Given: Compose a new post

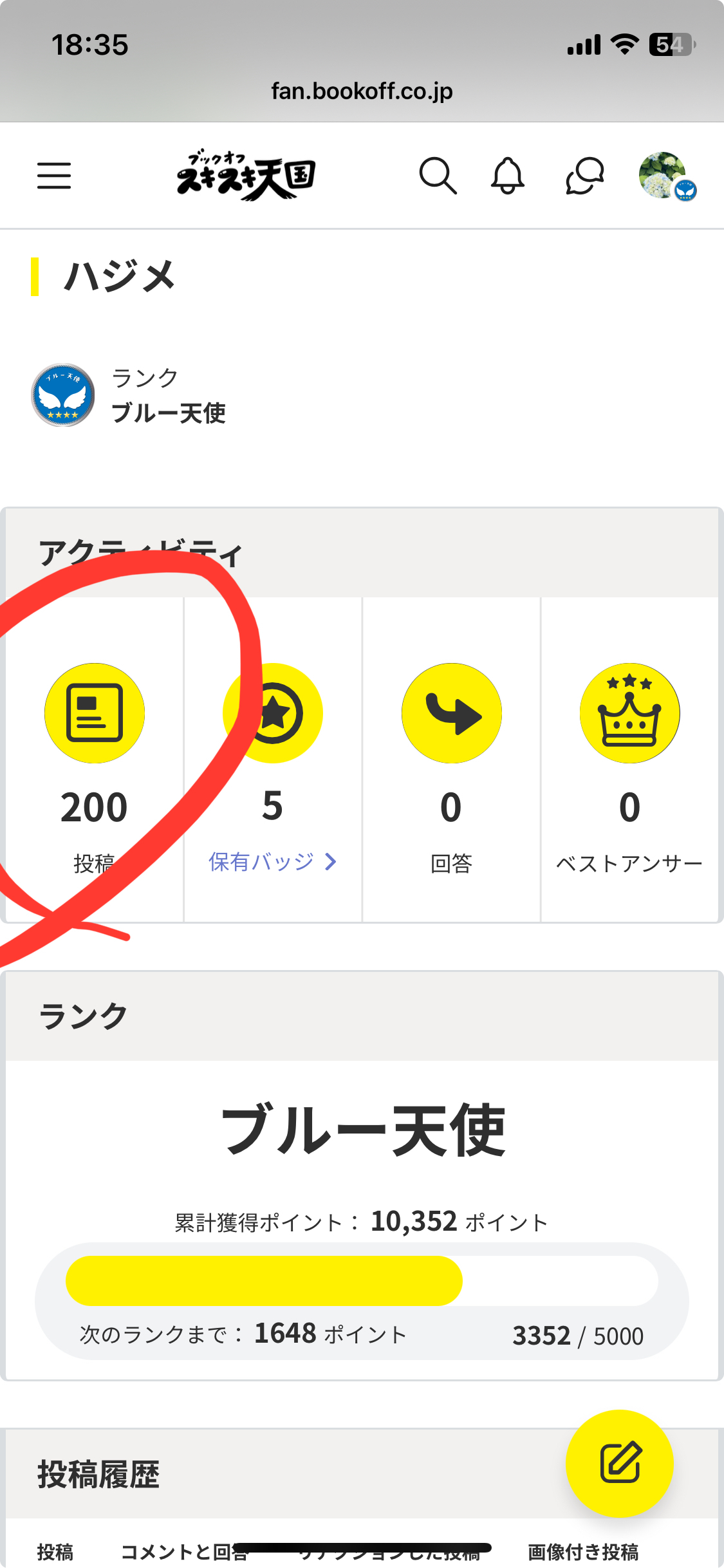Looking at the screenshot, I should coord(619,1462).
